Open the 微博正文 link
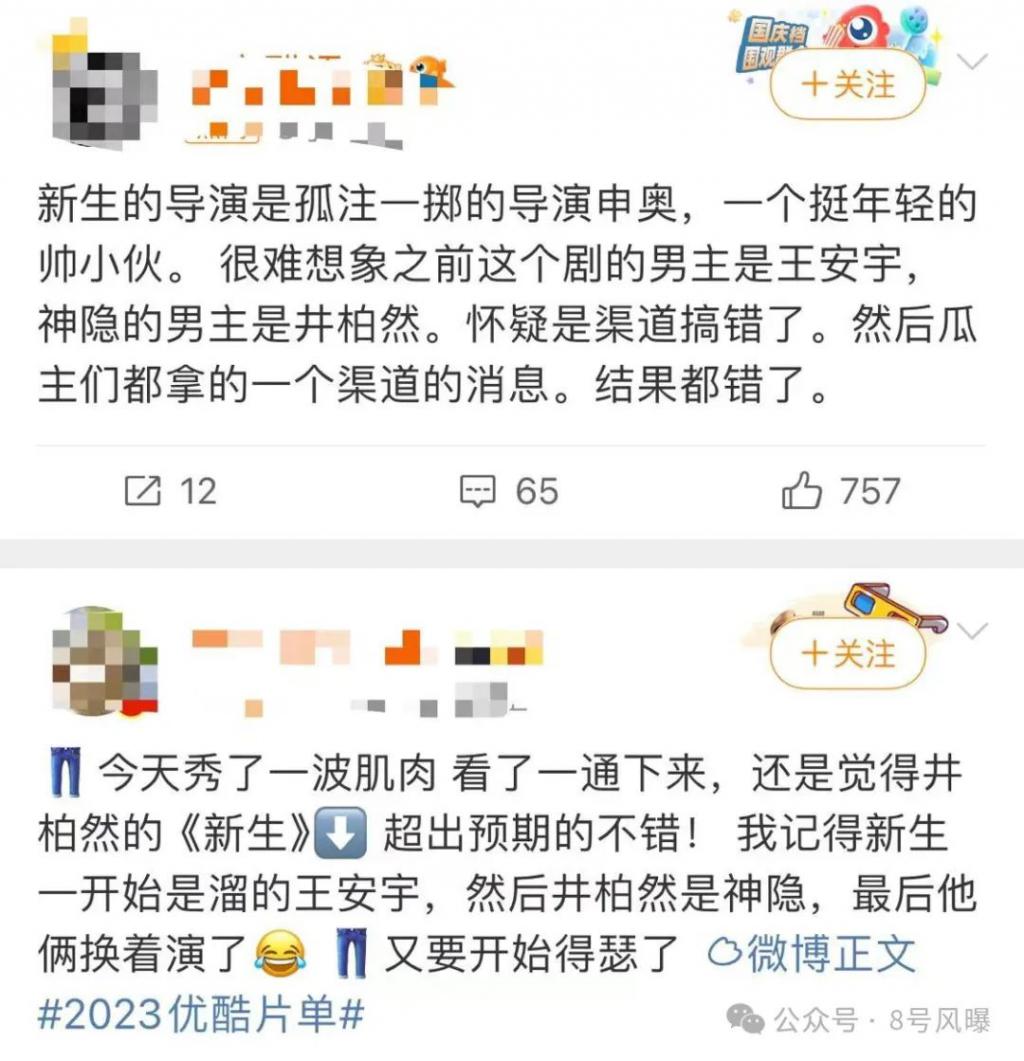The height and width of the screenshot is (1061, 1024). 811,954
